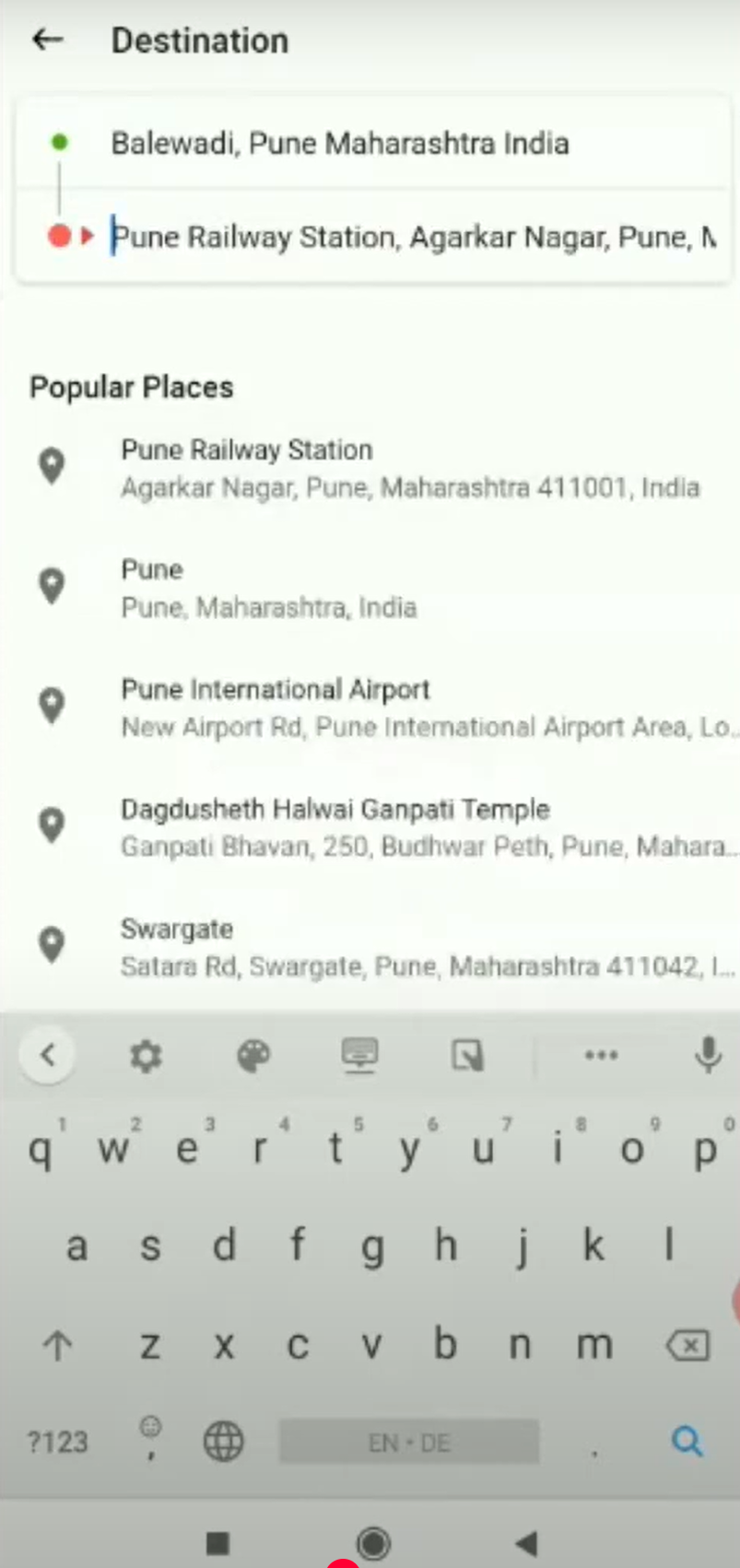Go back from the Destination screen

tap(47, 40)
